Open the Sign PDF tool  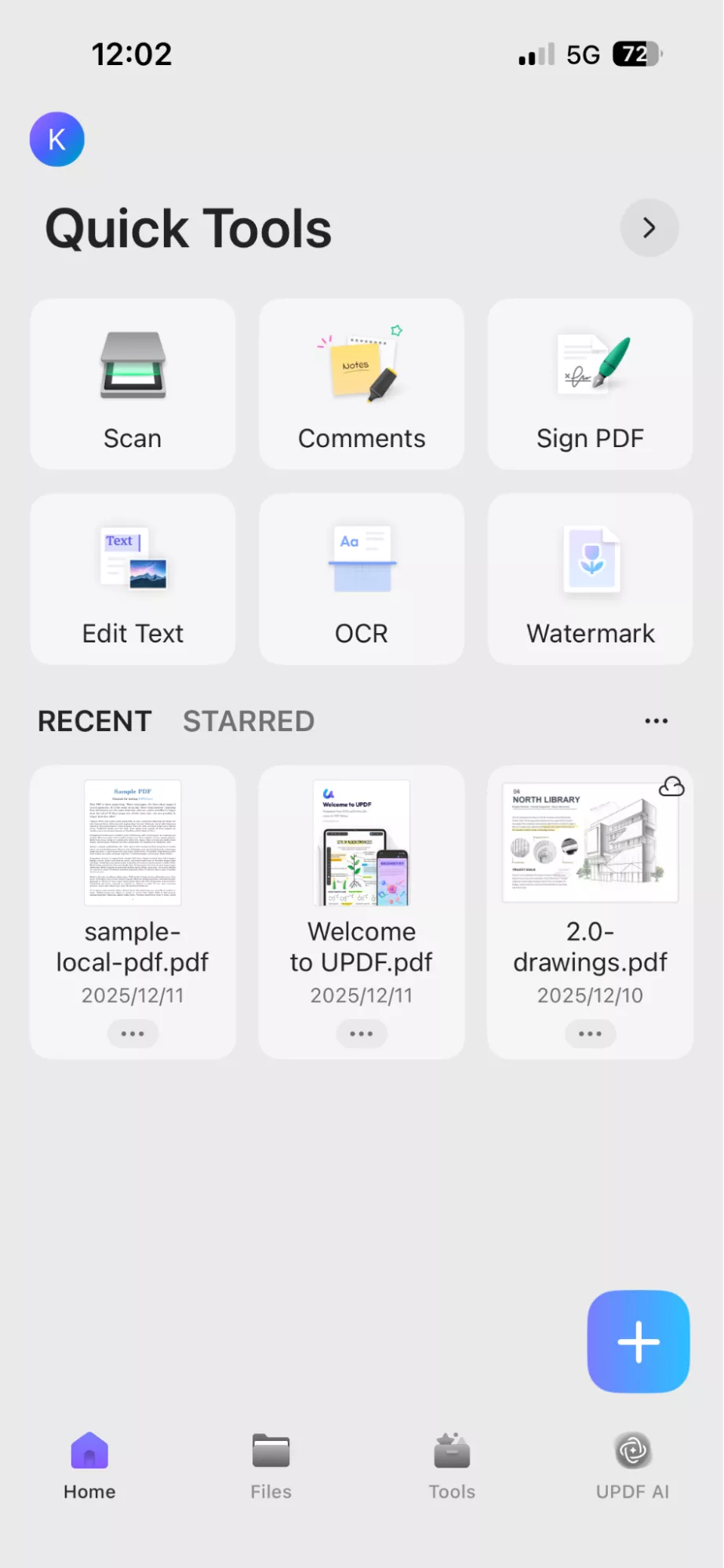(590, 384)
